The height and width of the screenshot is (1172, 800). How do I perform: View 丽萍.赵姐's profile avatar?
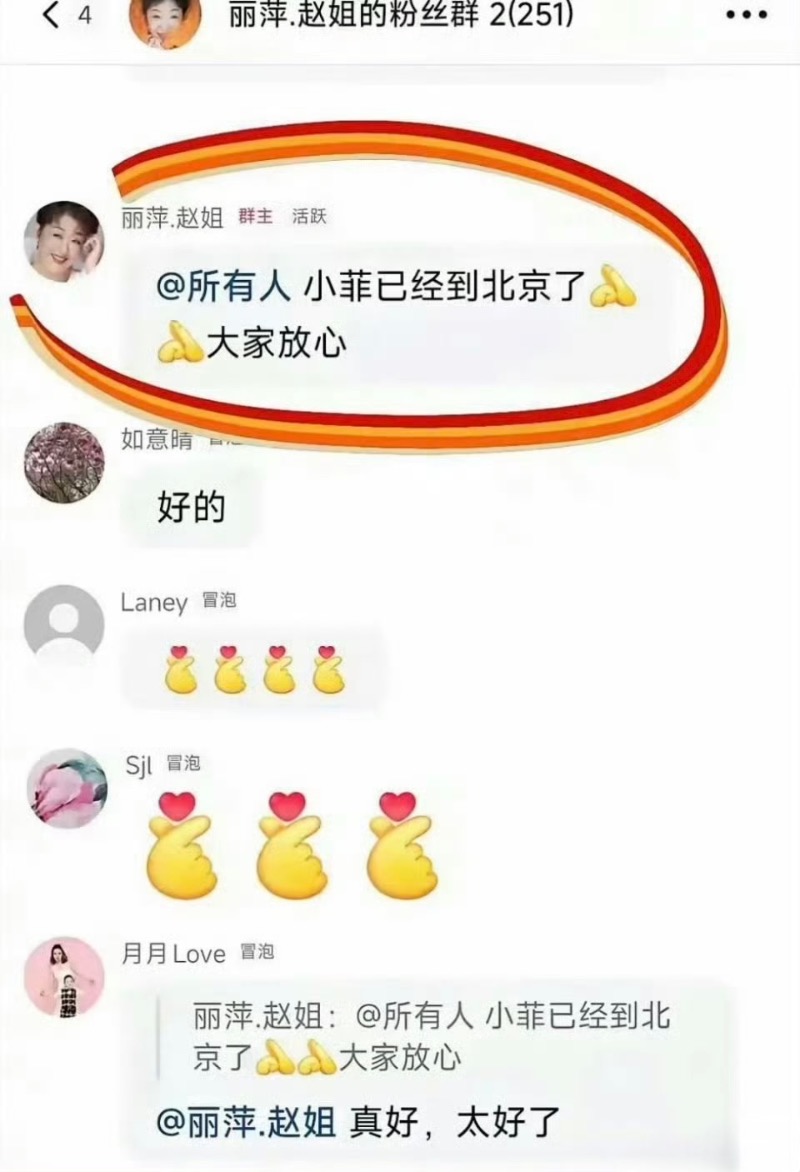(x=64, y=241)
